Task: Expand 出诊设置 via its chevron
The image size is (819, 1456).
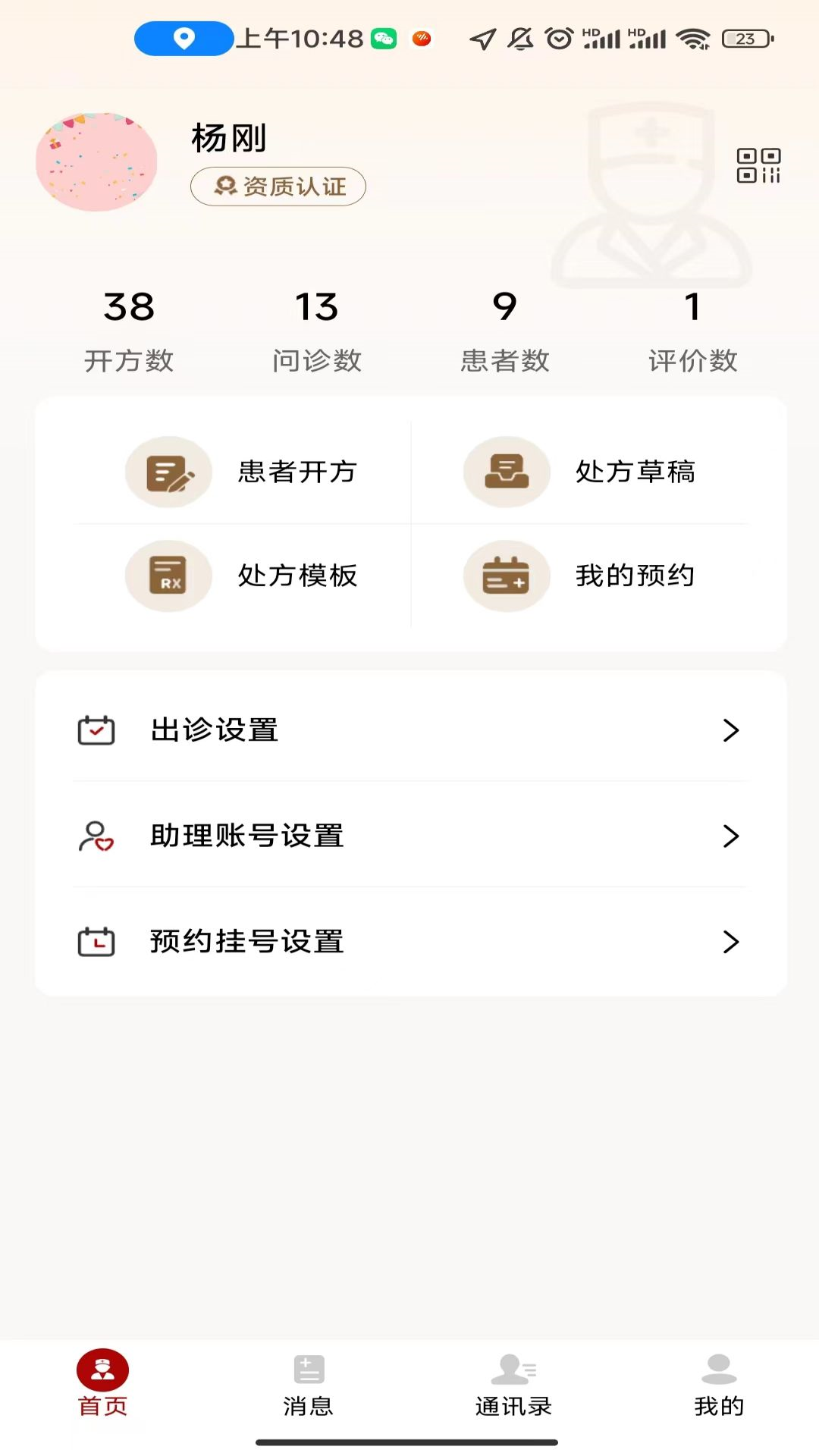Action: (730, 730)
